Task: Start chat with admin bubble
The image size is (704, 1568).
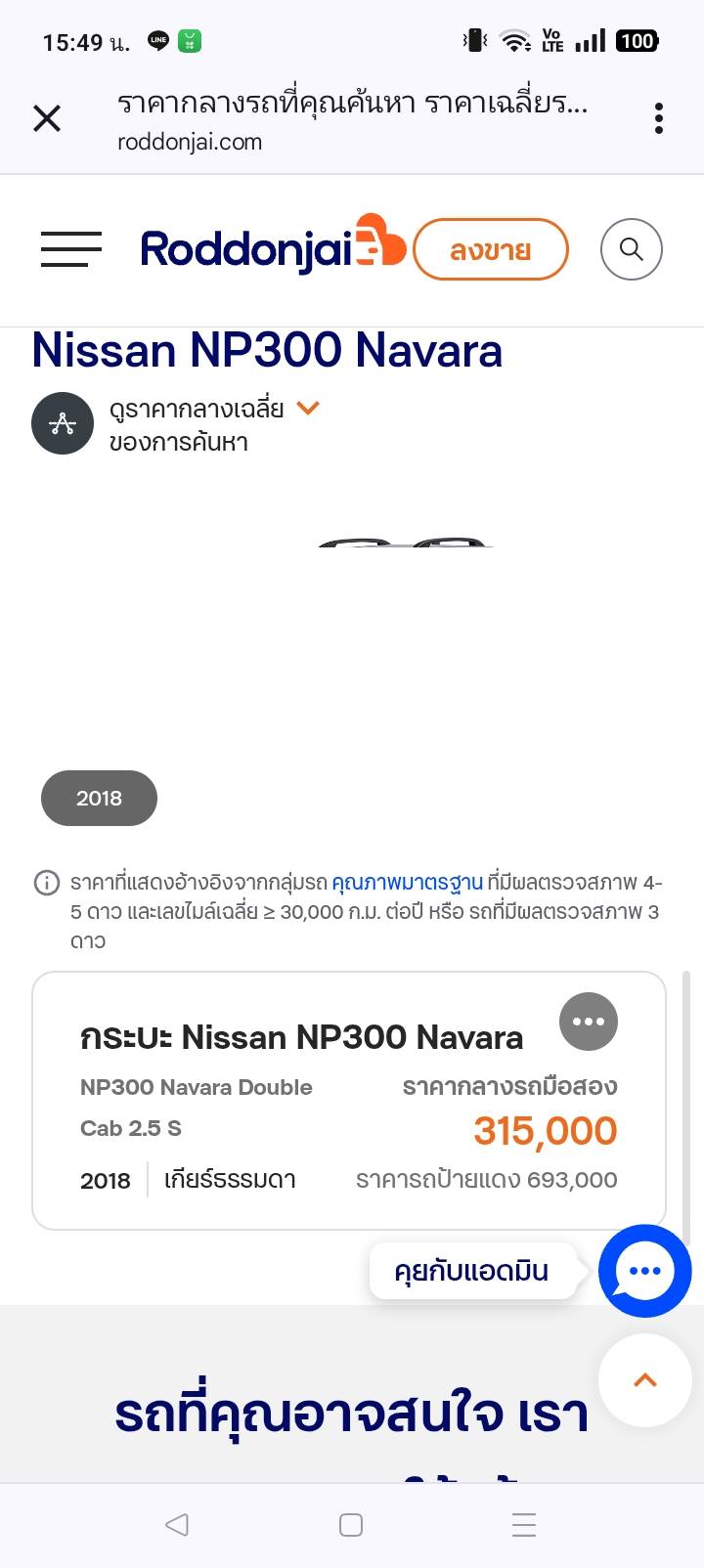Action: click(x=645, y=1271)
